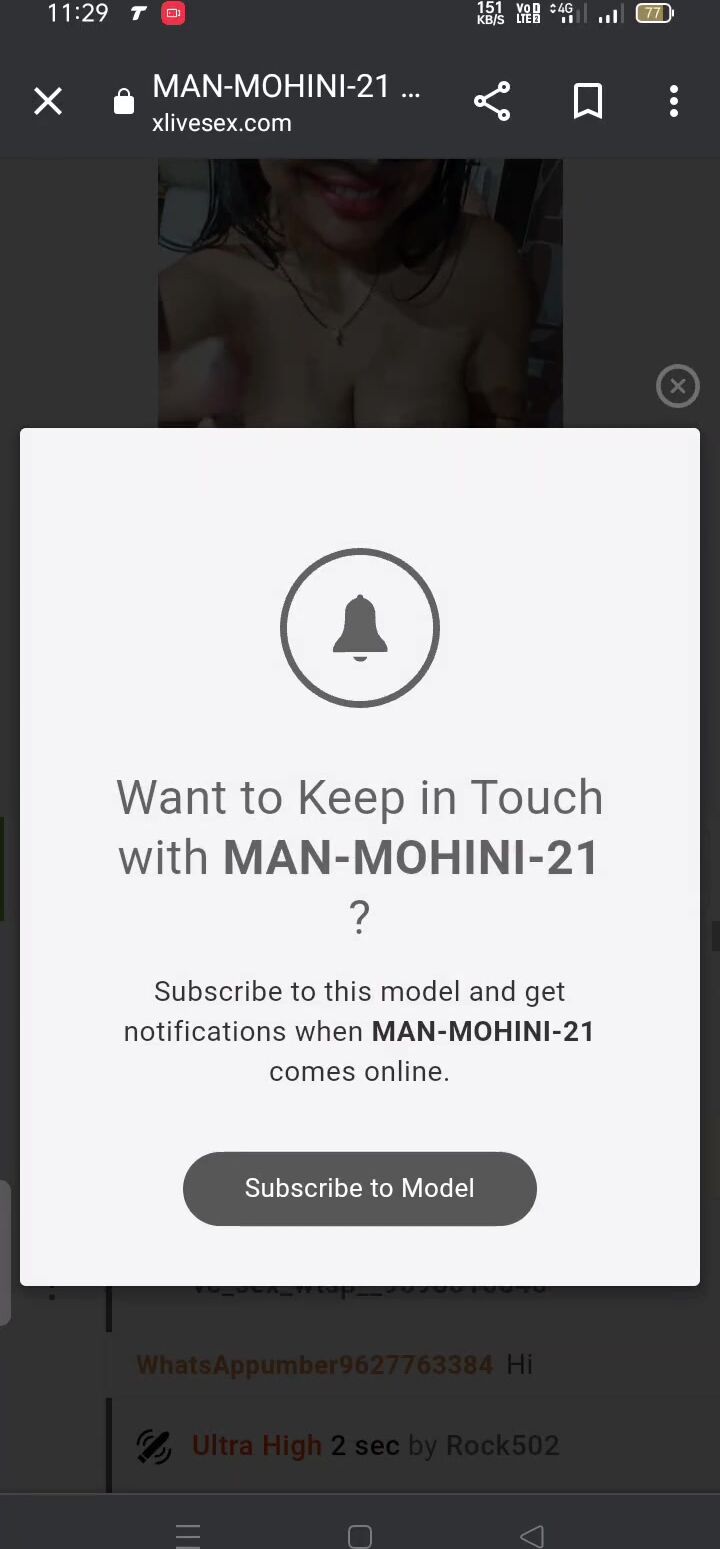Go to the home screen
The height and width of the screenshot is (1549, 720).
(x=360, y=1535)
